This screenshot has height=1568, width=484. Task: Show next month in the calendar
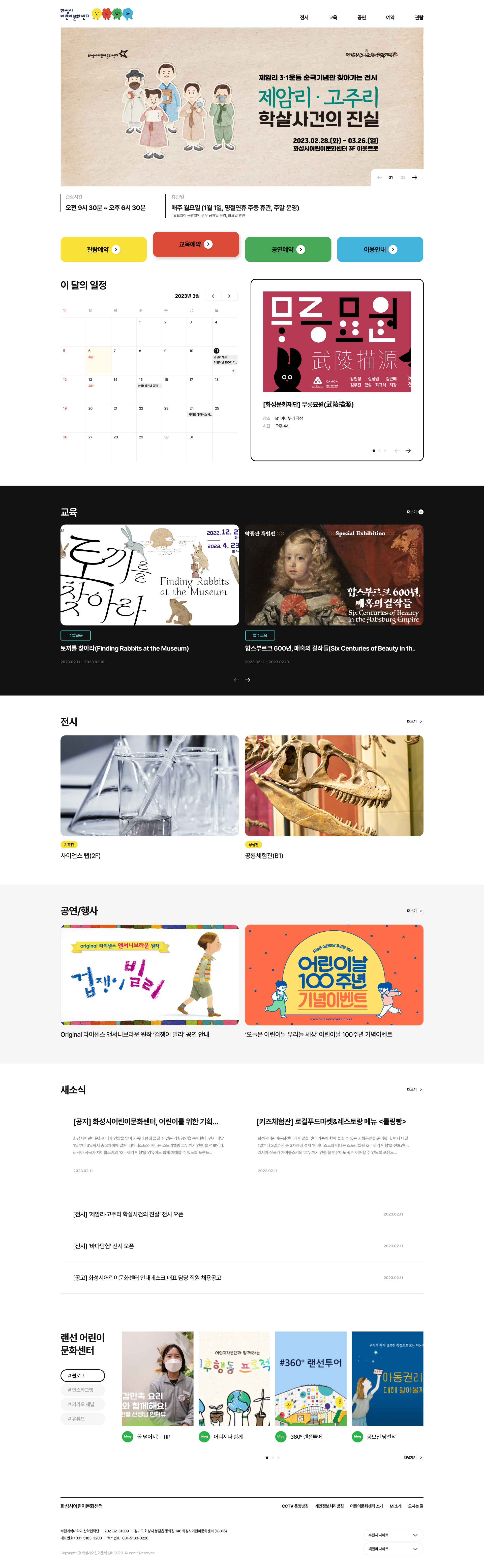coord(229,296)
